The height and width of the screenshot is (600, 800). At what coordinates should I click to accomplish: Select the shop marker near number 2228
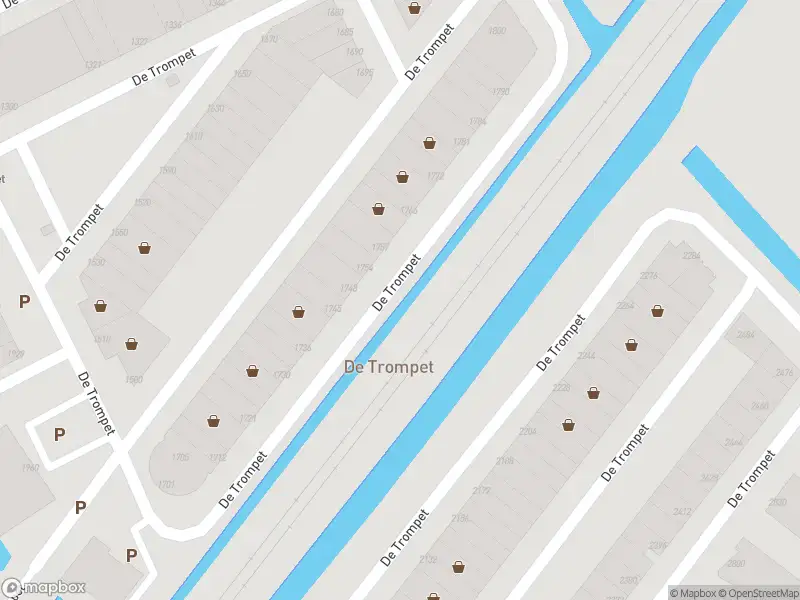pos(593,393)
